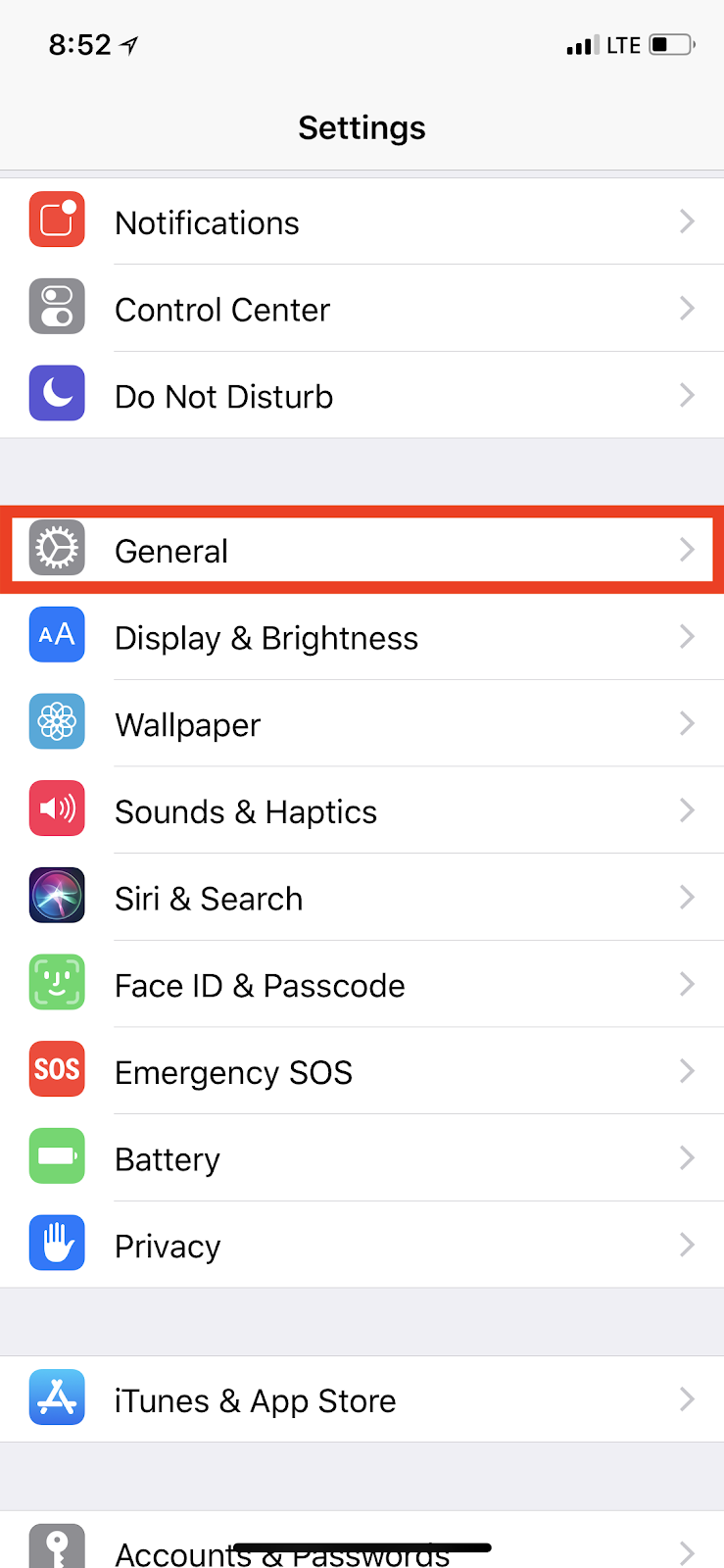Viewport: 724px width, 1568px height.
Task: Tap the Siri & Search icon
Action: tap(57, 896)
